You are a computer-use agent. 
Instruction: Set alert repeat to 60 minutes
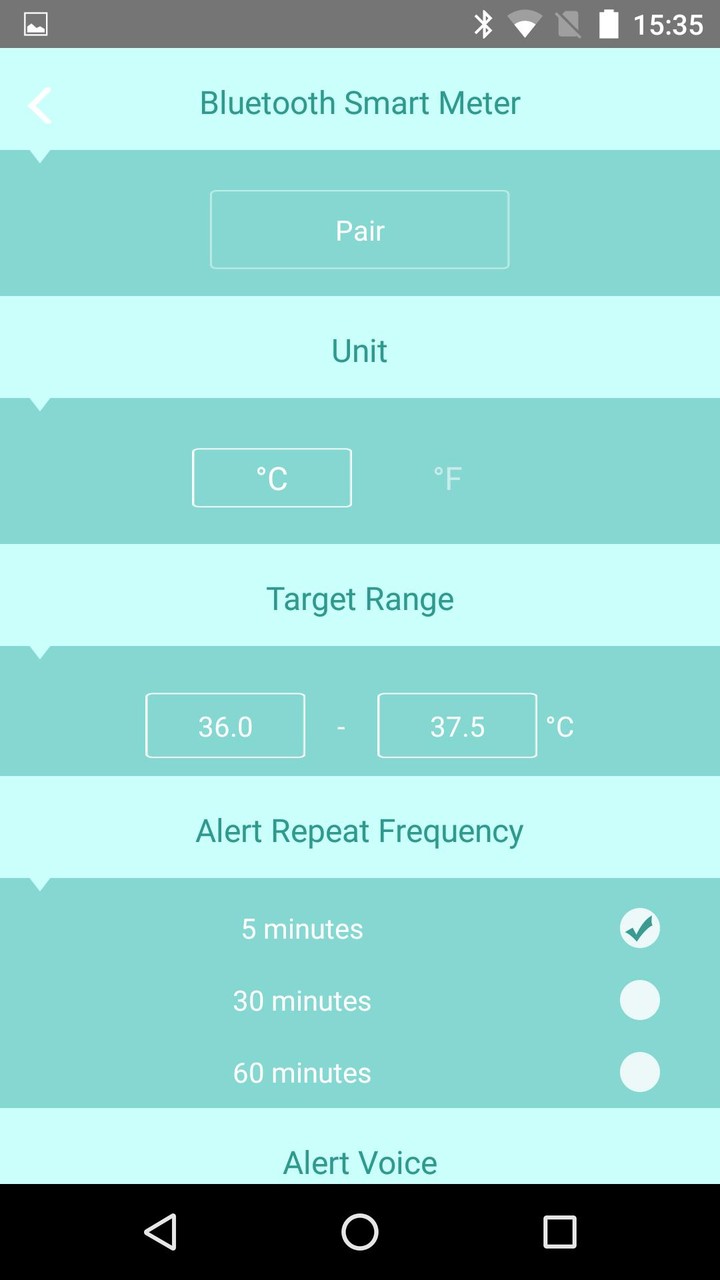click(639, 1072)
